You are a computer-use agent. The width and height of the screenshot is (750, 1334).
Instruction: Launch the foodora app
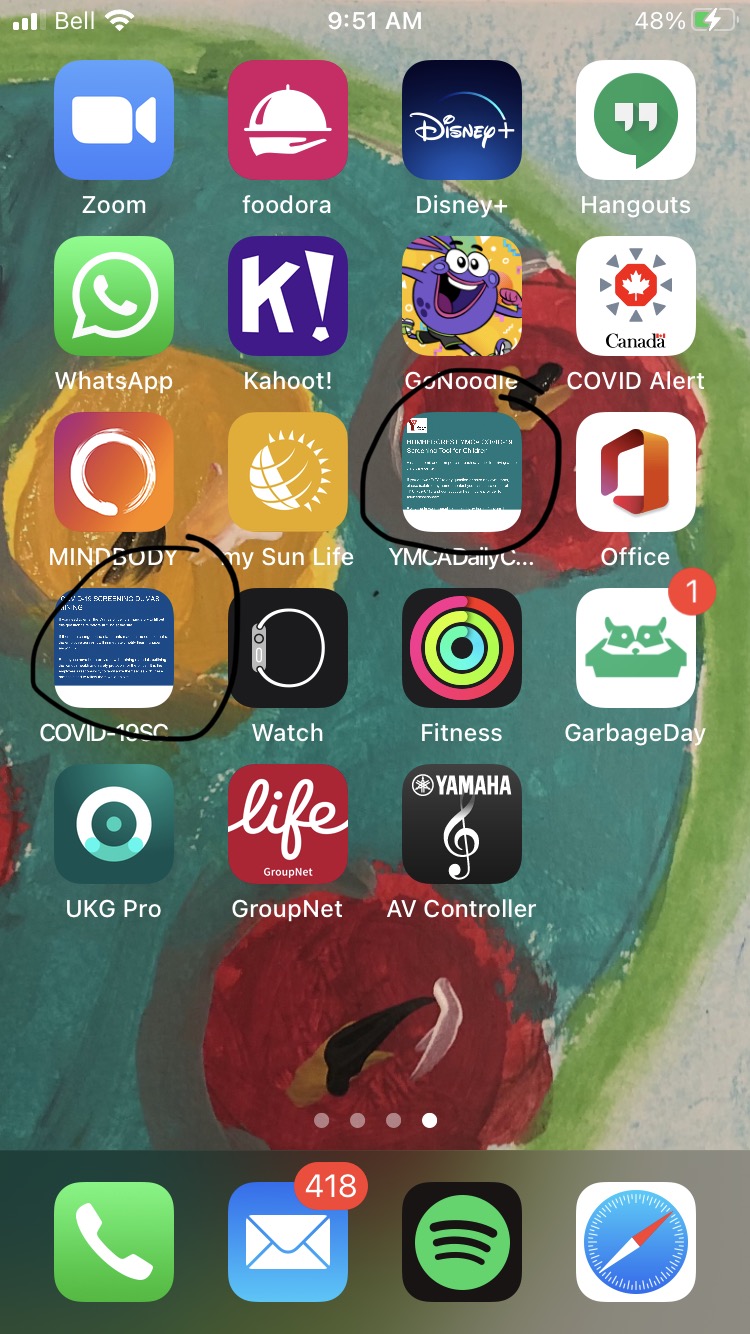(x=288, y=120)
